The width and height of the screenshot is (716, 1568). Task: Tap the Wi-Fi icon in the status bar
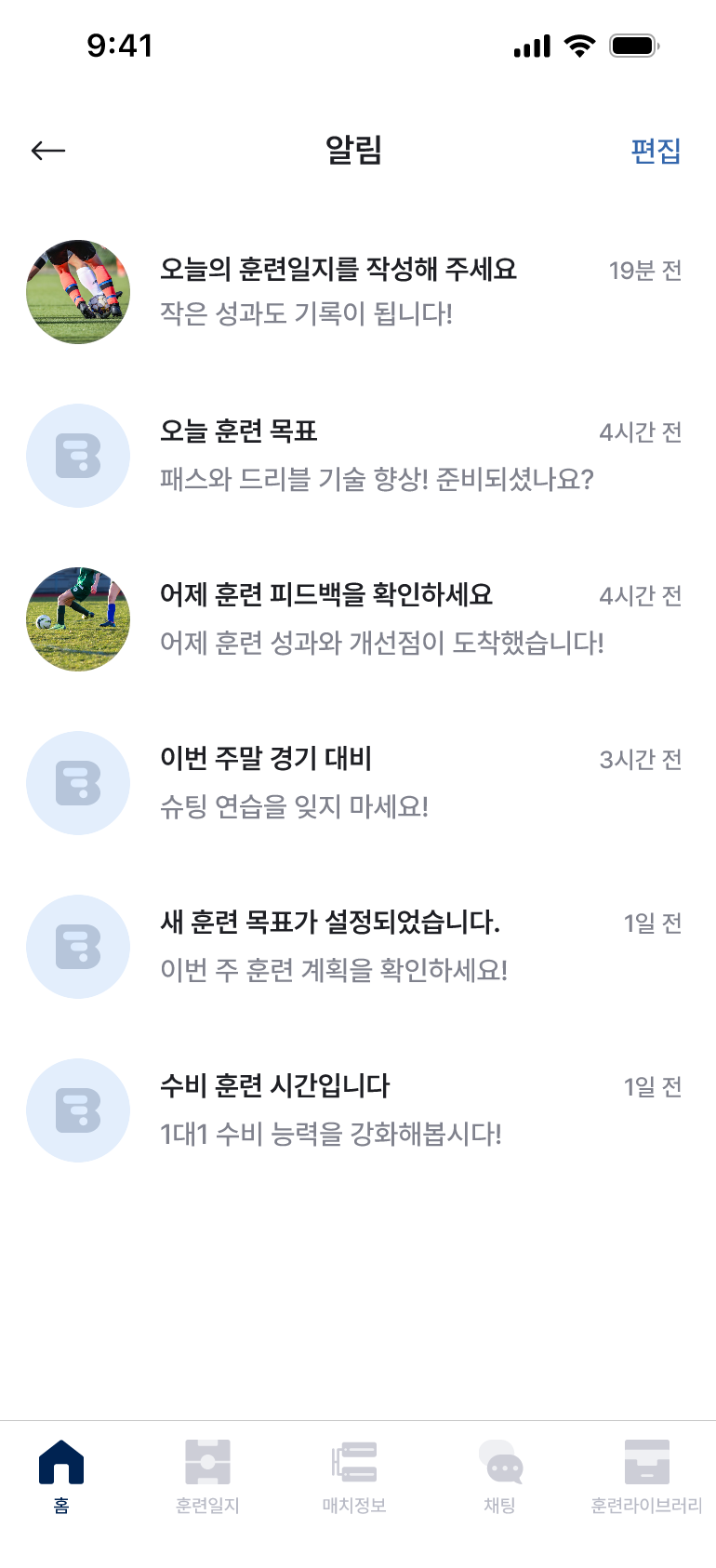[x=579, y=45]
